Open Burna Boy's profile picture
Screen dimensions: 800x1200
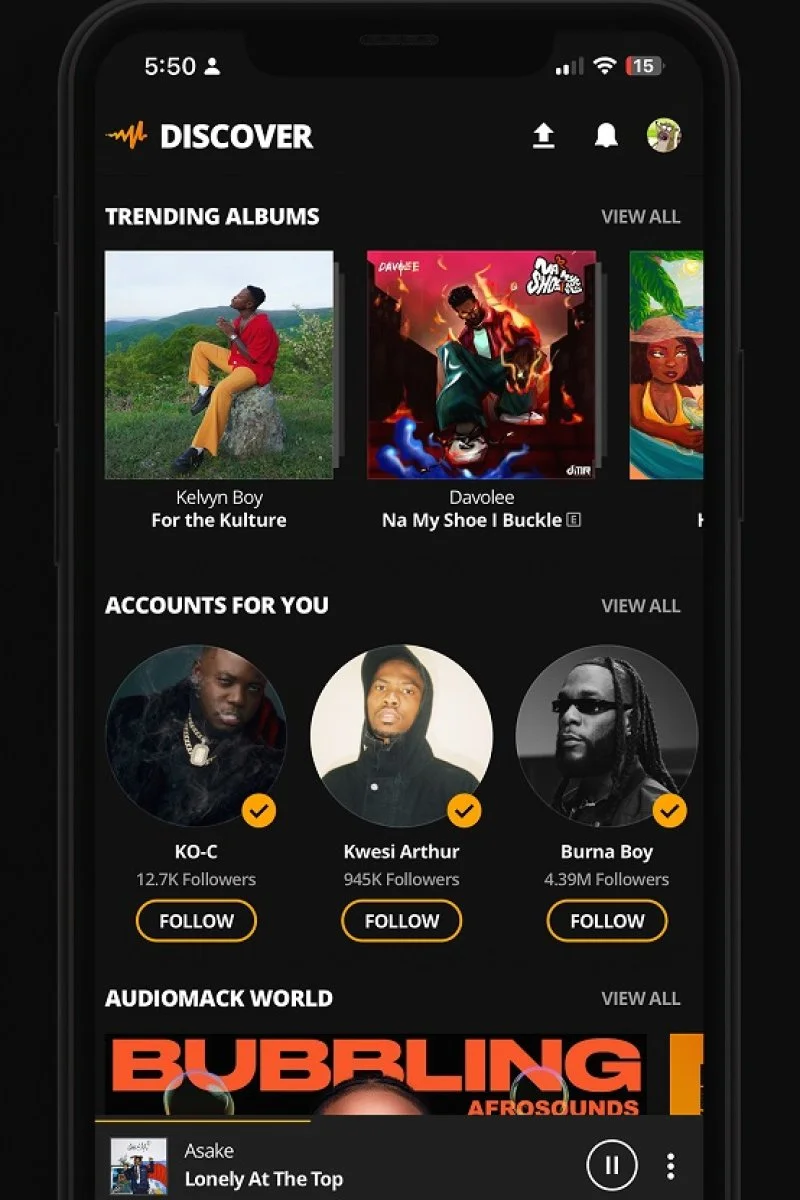[606, 735]
